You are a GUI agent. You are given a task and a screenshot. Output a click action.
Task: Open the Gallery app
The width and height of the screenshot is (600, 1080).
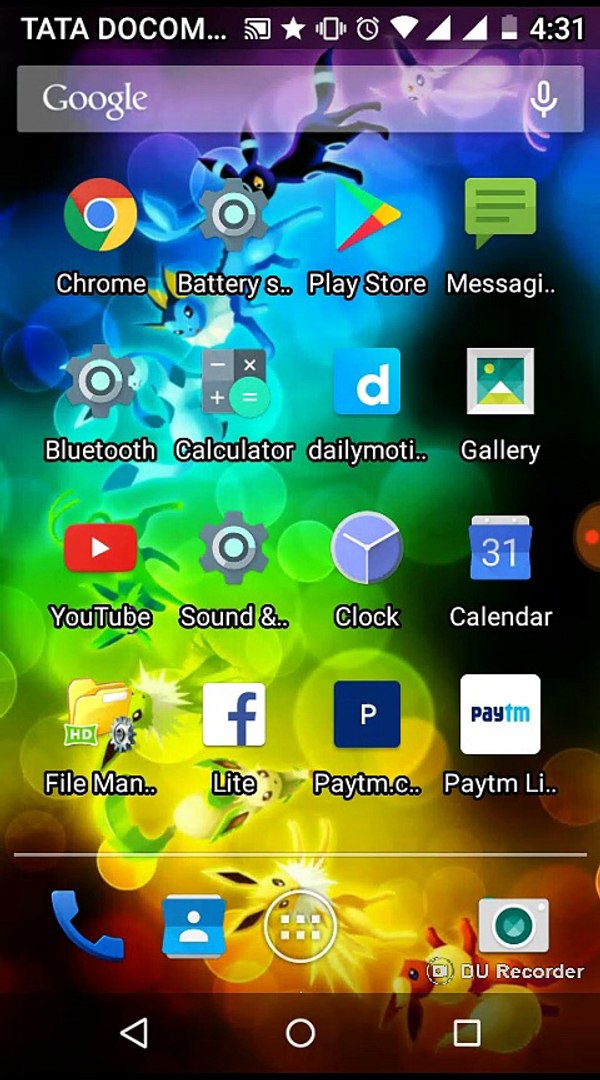tap(500, 382)
